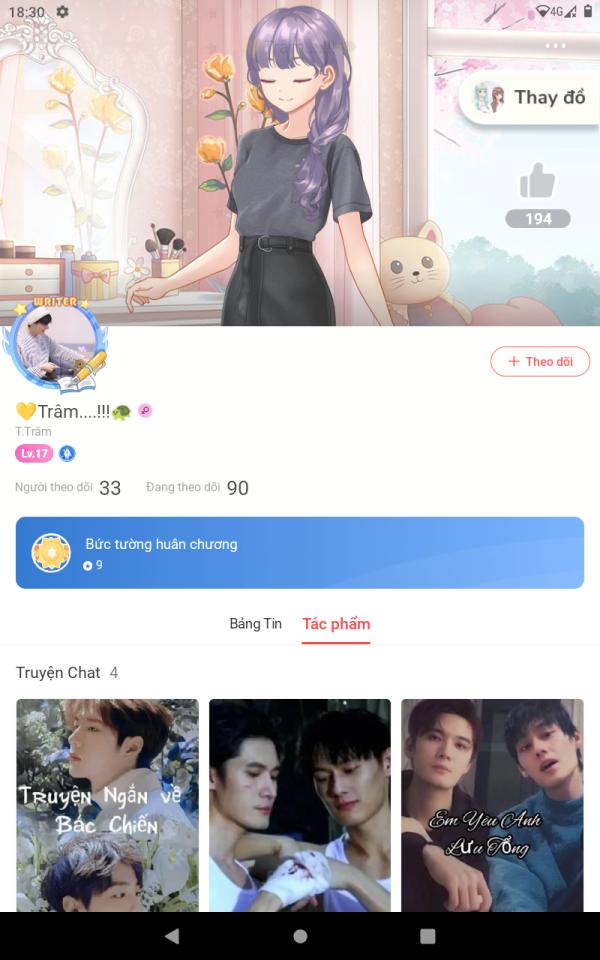This screenshot has height=960, width=600.
Task: View Đang theo dõi following list
Action: (197, 488)
